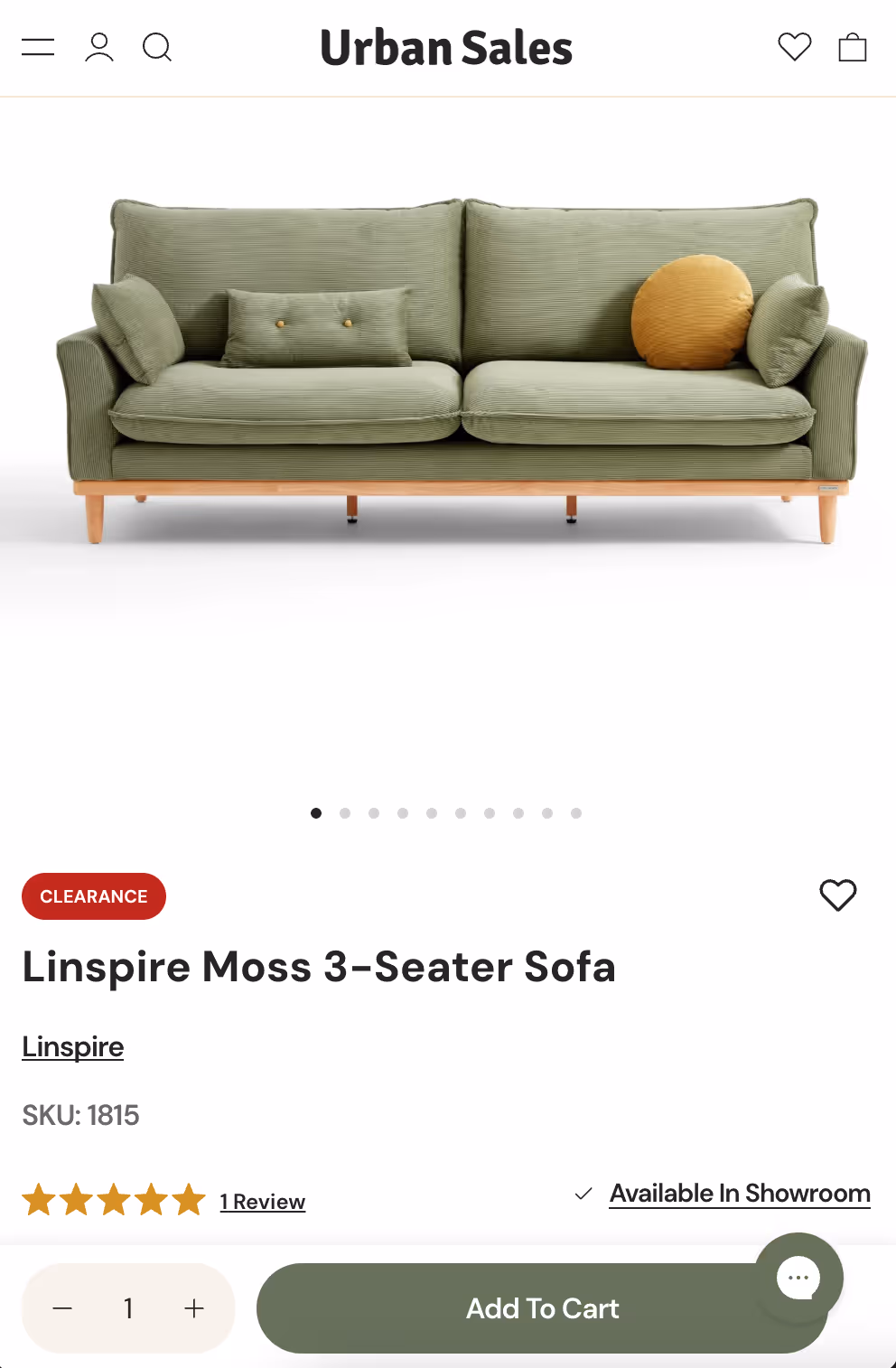The image size is (896, 1368).
Task: Open the search icon
Action: pyautogui.click(x=157, y=47)
